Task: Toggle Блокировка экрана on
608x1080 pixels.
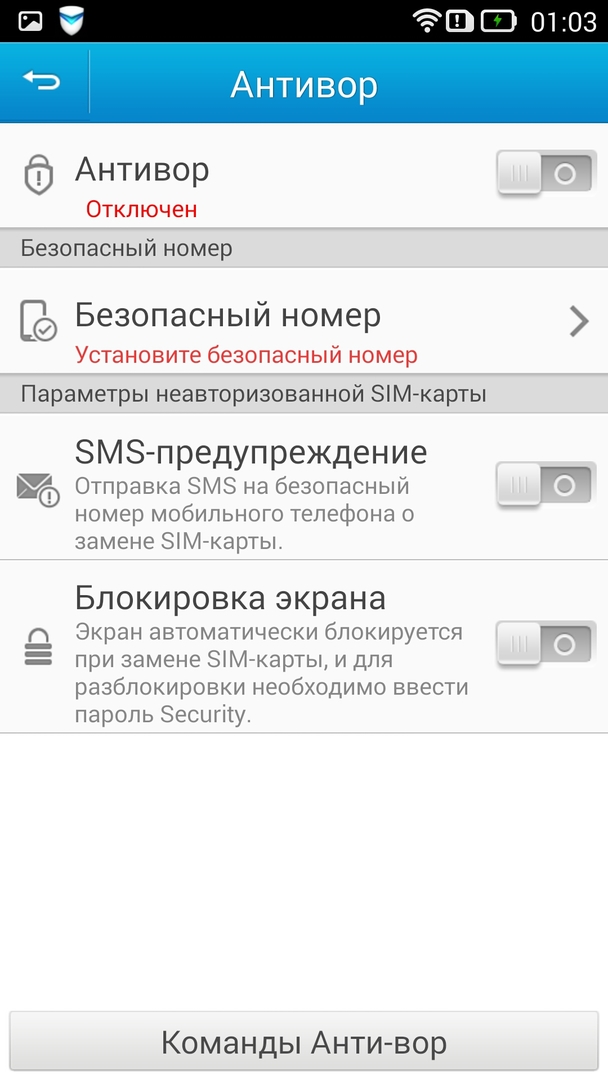Action: (546, 644)
